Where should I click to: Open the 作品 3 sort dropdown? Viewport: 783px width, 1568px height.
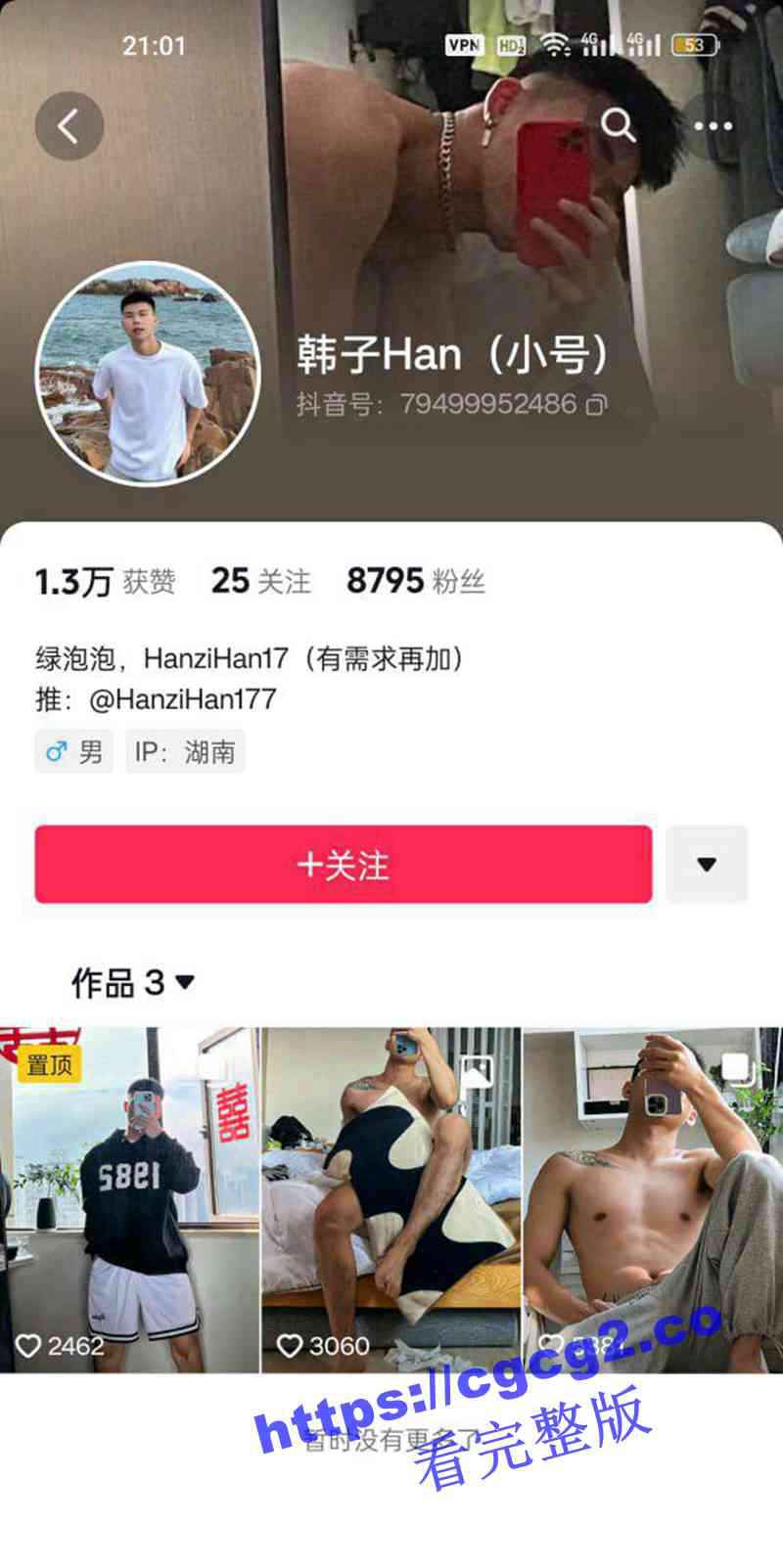coord(133,981)
